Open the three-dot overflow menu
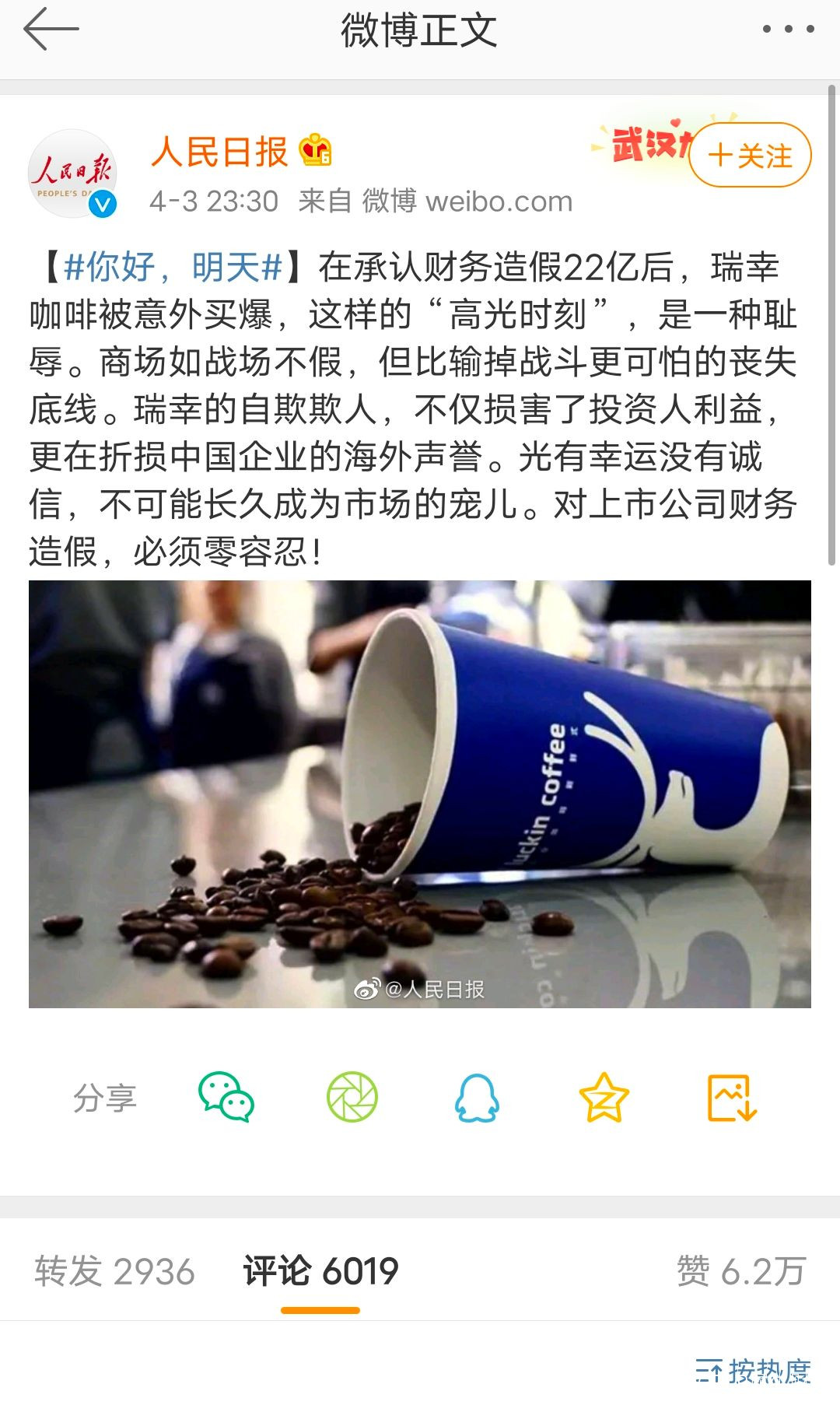This screenshot has width=840, height=1405. (x=788, y=30)
